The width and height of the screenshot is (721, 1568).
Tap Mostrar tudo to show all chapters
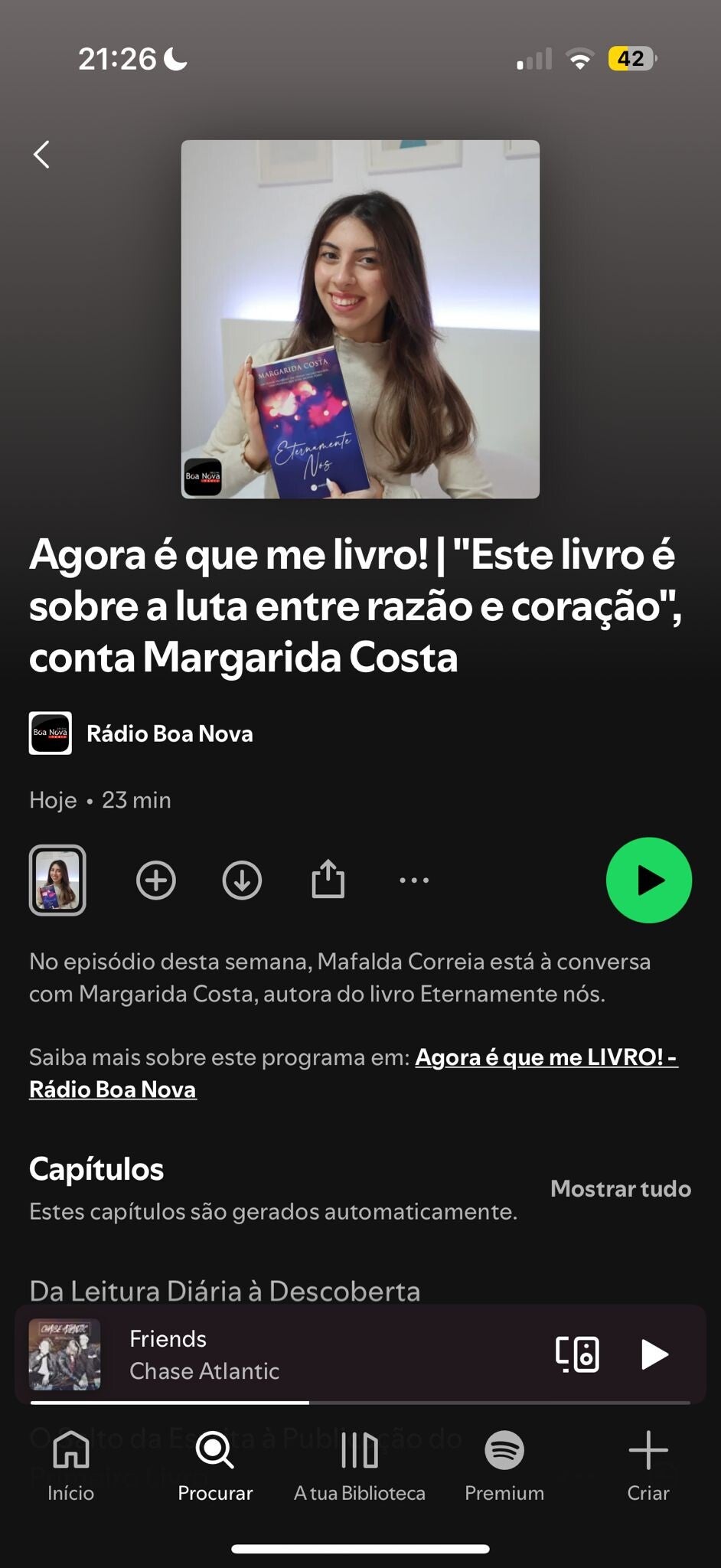(x=621, y=1188)
